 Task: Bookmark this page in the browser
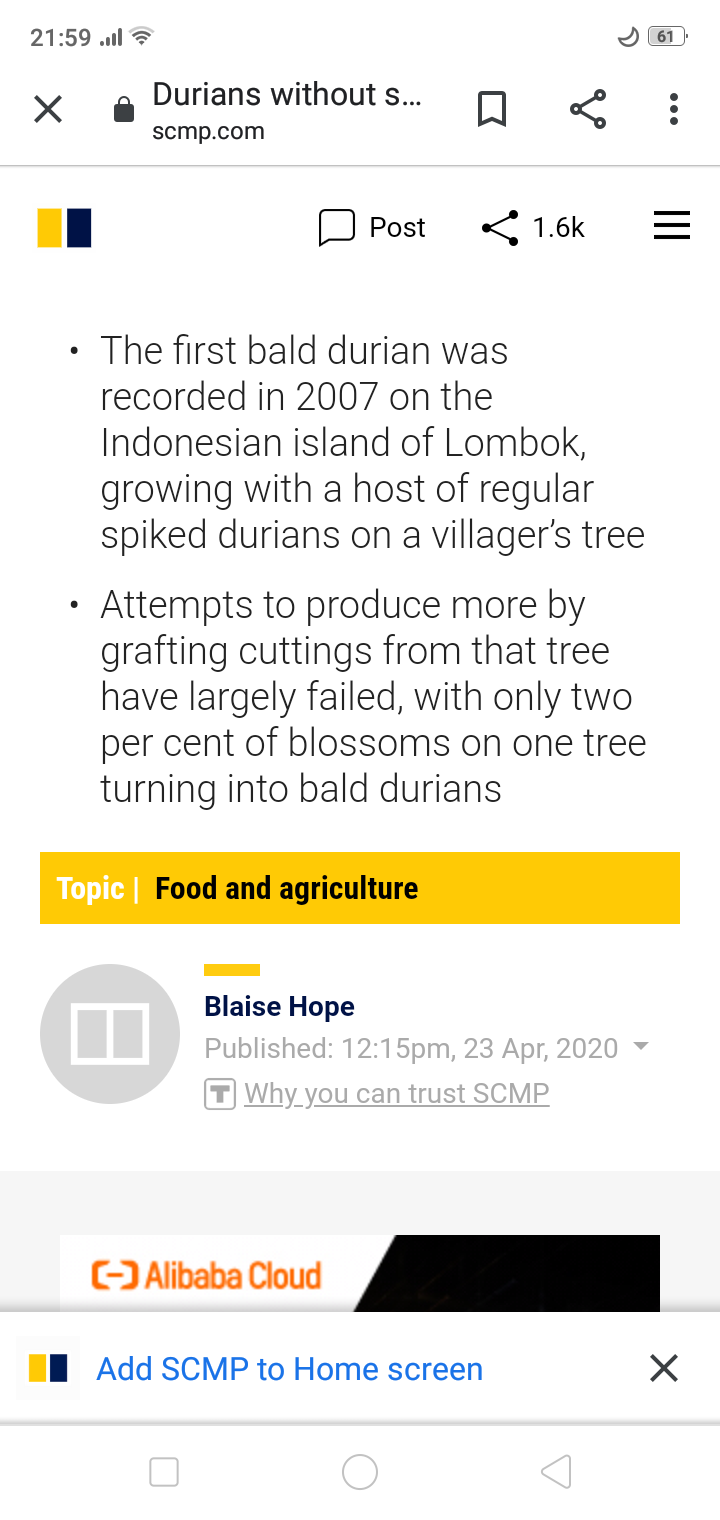(491, 109)
